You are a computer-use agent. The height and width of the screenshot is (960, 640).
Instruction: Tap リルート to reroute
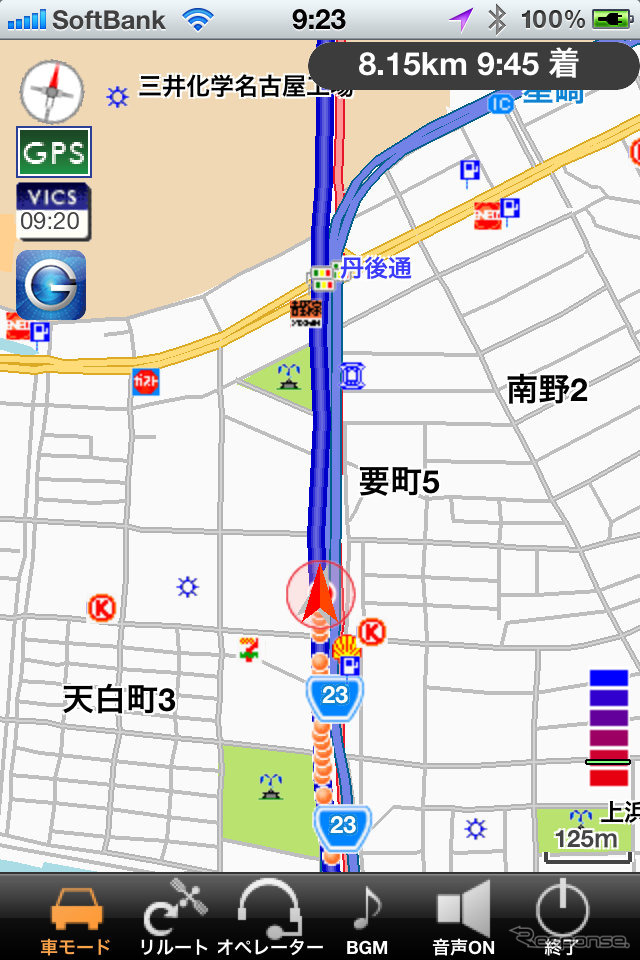(175, 917)
